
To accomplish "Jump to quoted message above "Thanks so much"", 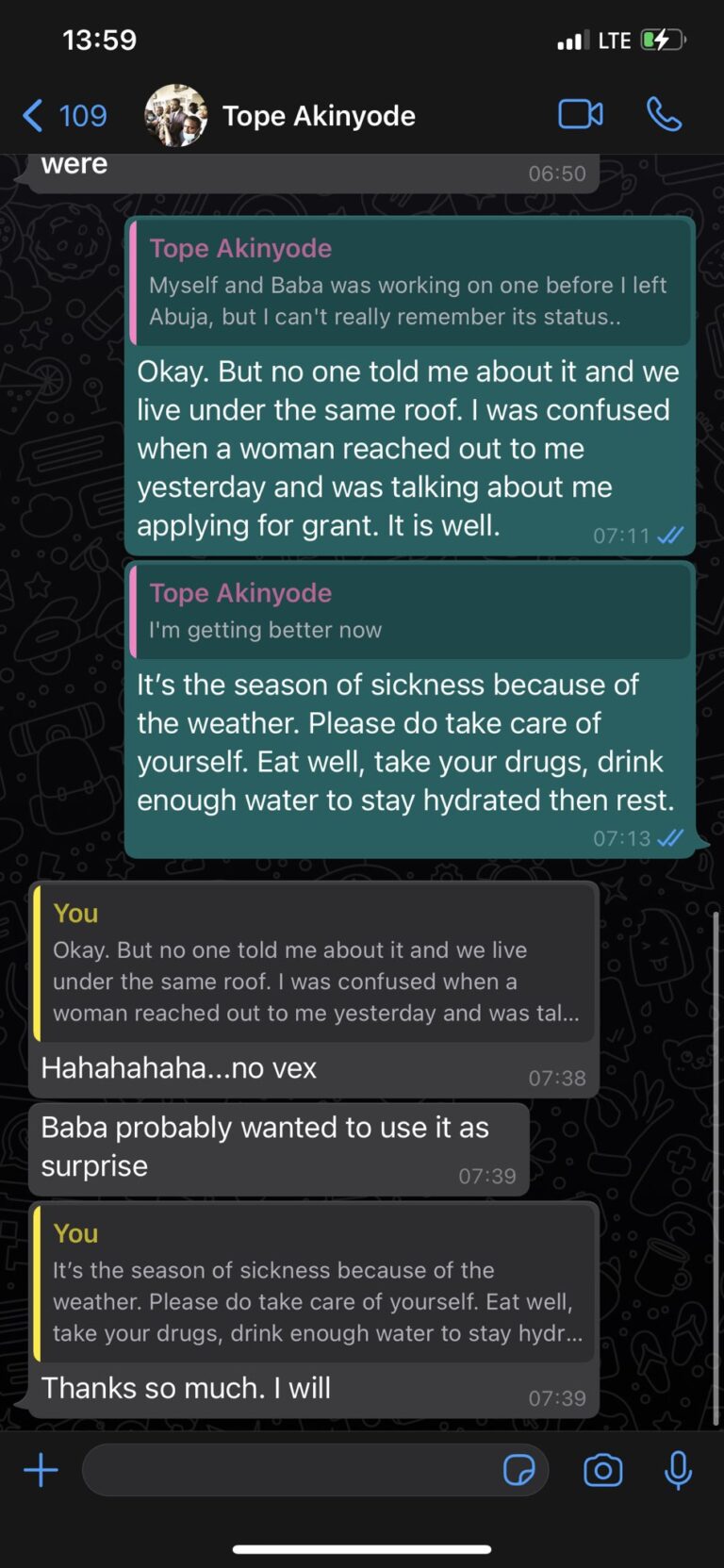I will coord(315,1283).
